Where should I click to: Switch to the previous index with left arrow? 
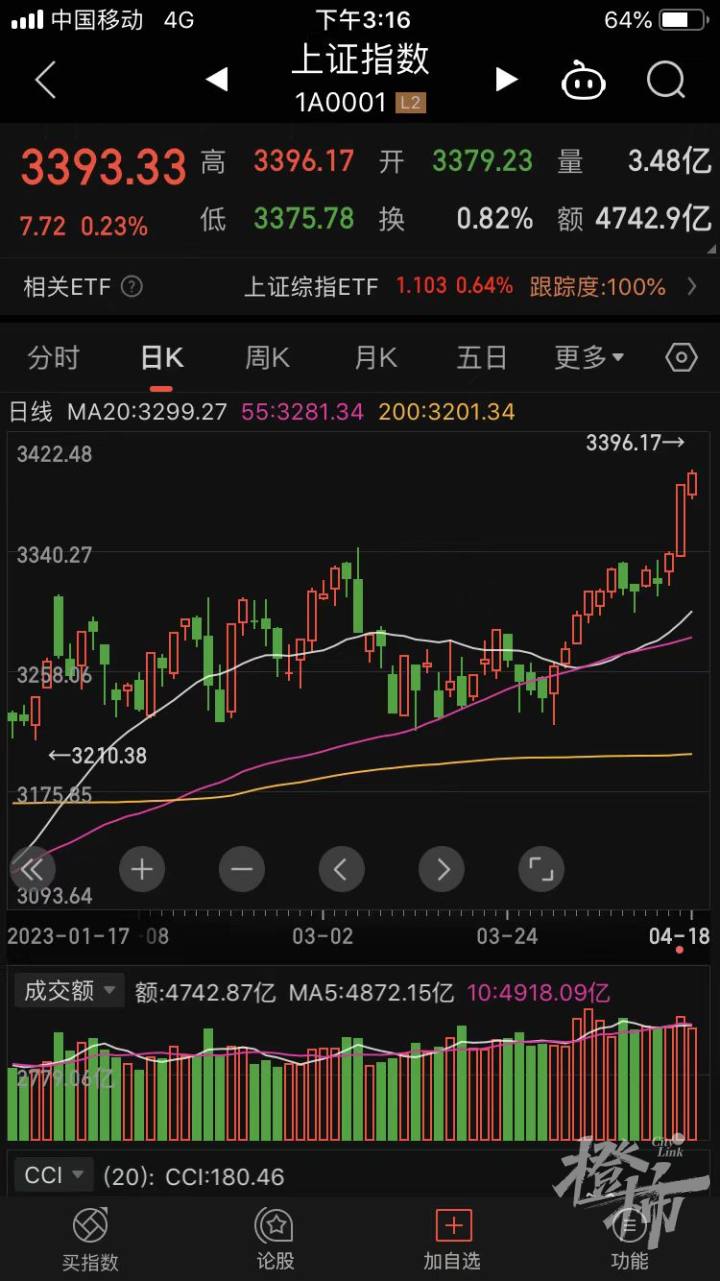(x=217, y=80)
